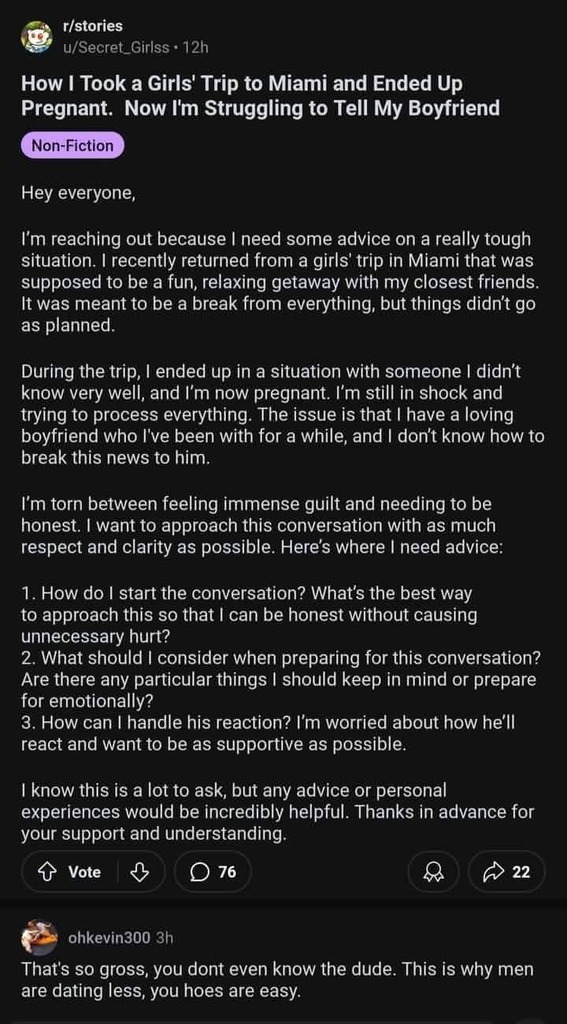This screenshot has height=1024, width=567.
Task: Give an award to this post
Action: 433,872
